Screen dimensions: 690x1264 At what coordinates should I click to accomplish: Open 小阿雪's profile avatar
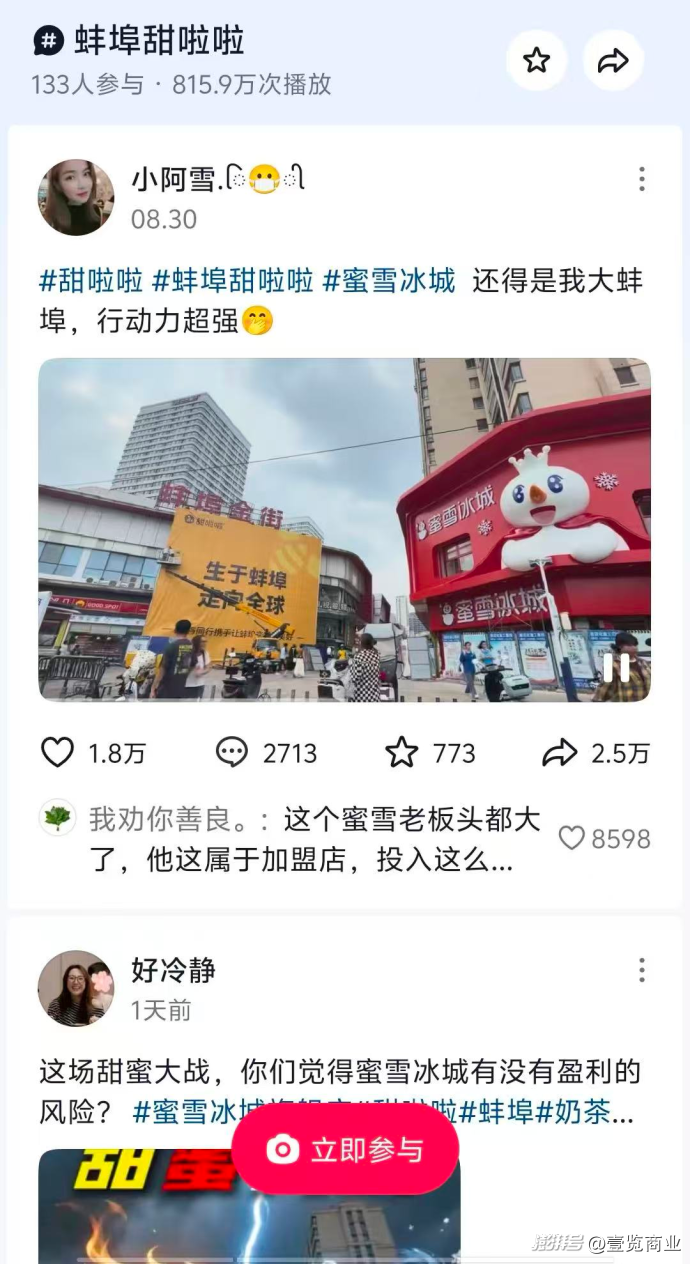pos(76,197)
